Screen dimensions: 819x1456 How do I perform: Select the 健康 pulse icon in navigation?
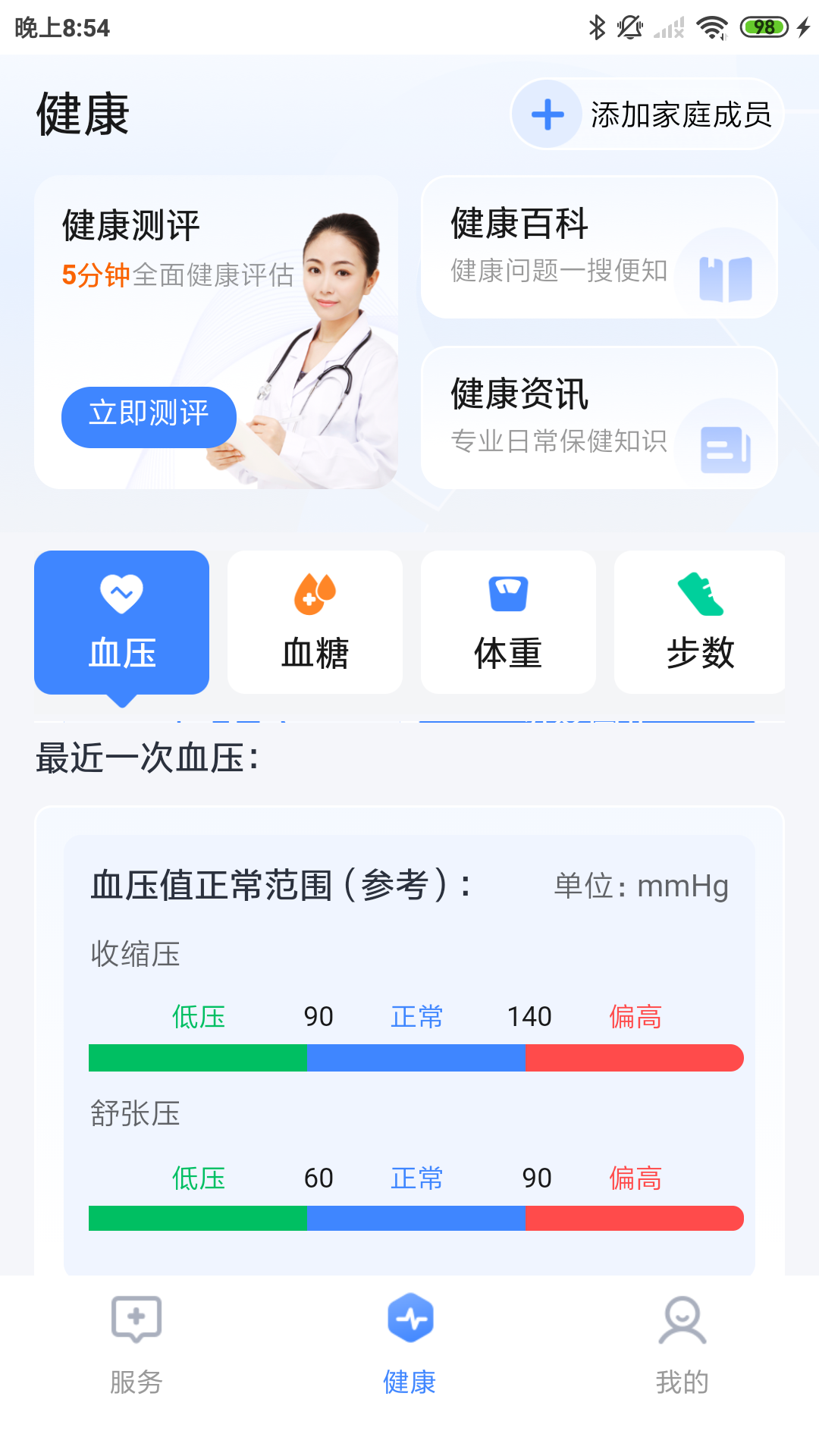409,1318
